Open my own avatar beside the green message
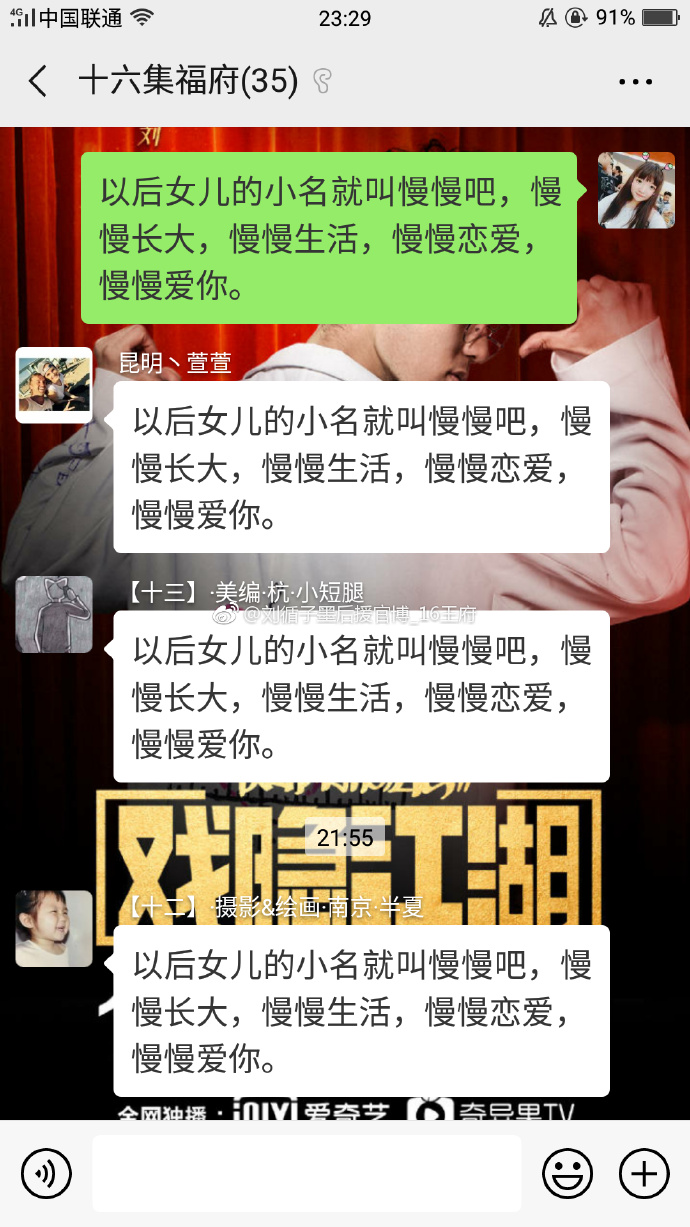 636,191
